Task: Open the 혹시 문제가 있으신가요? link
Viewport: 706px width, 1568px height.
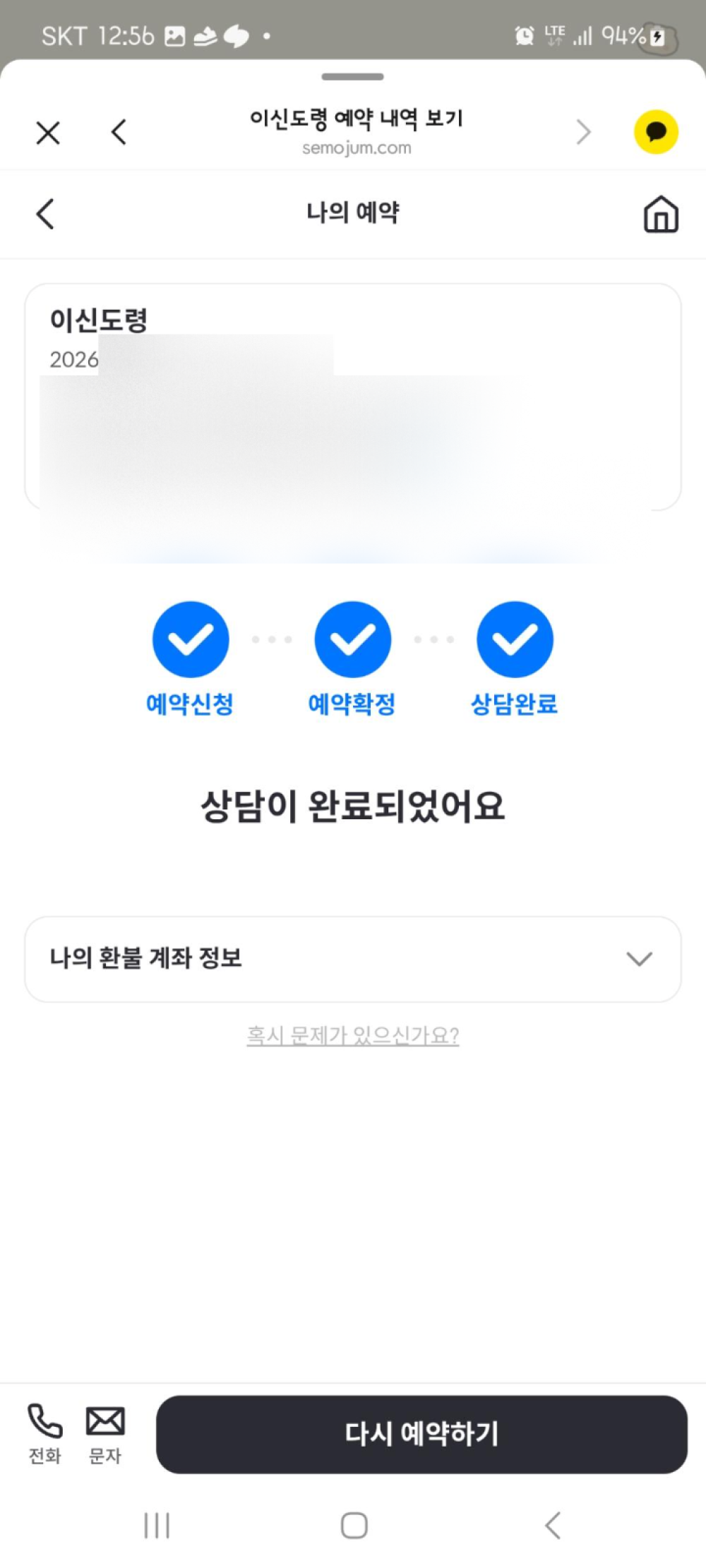Action: coord(352,1035)
